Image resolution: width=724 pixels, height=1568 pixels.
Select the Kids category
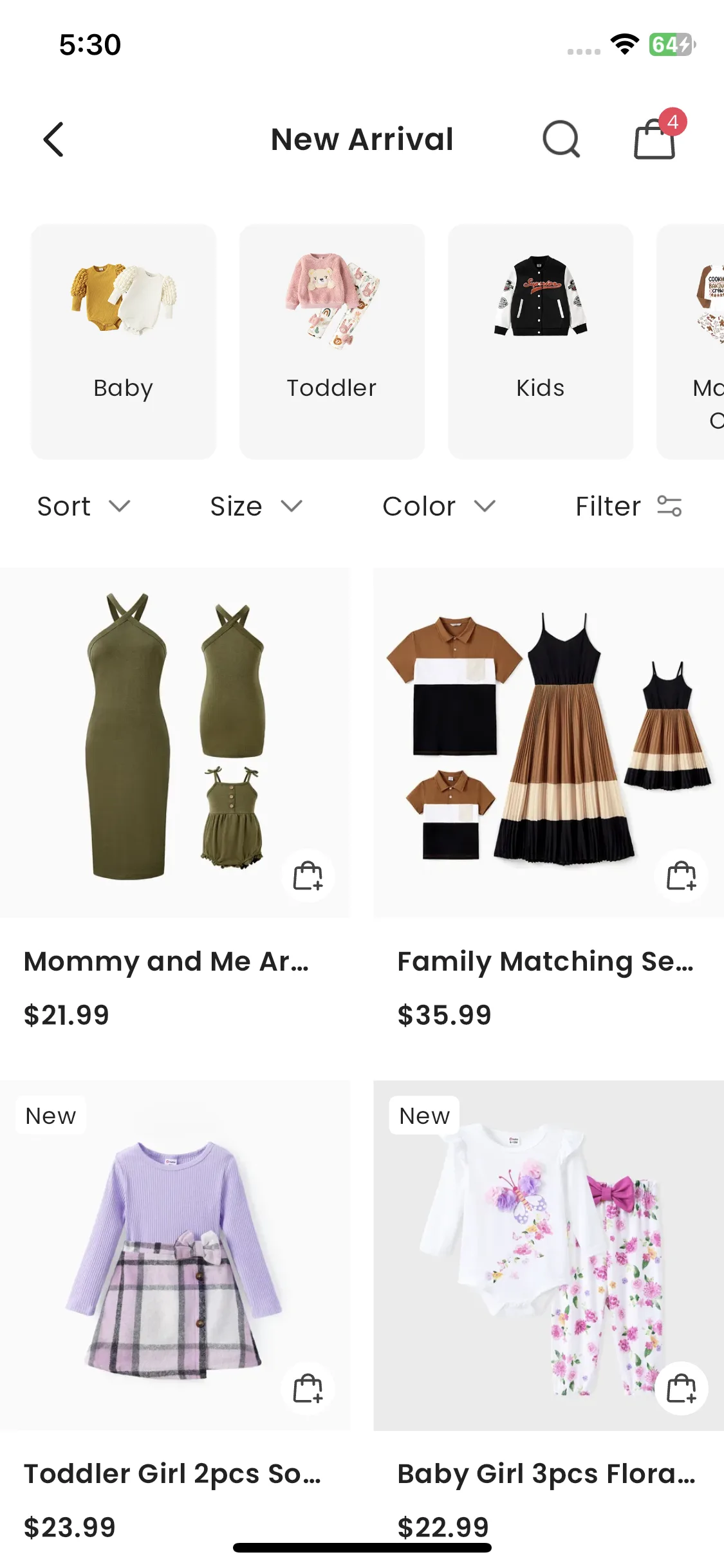coord(541,342)
